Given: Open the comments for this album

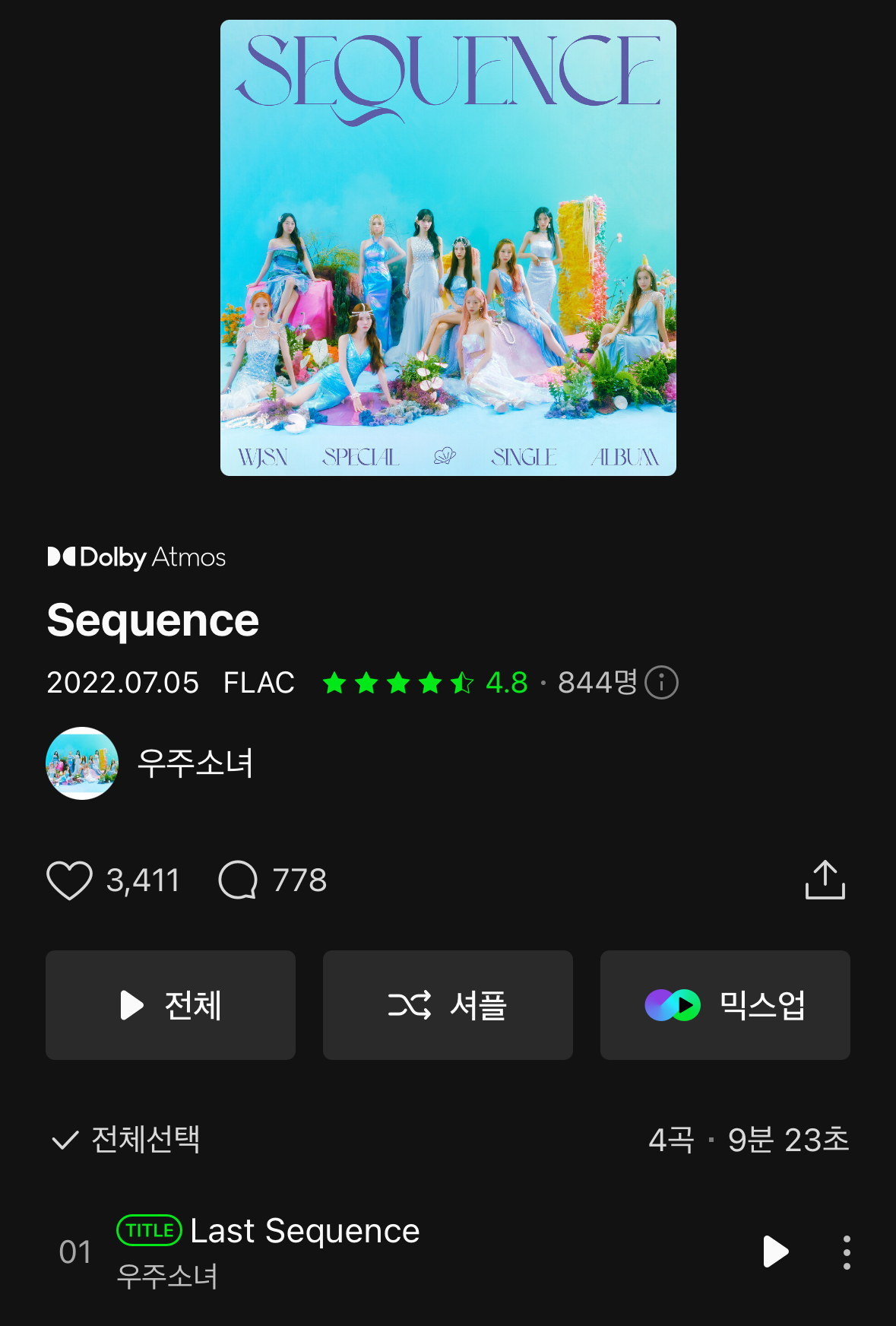Looking at the screenshot, I should click(x=238, y=880).
